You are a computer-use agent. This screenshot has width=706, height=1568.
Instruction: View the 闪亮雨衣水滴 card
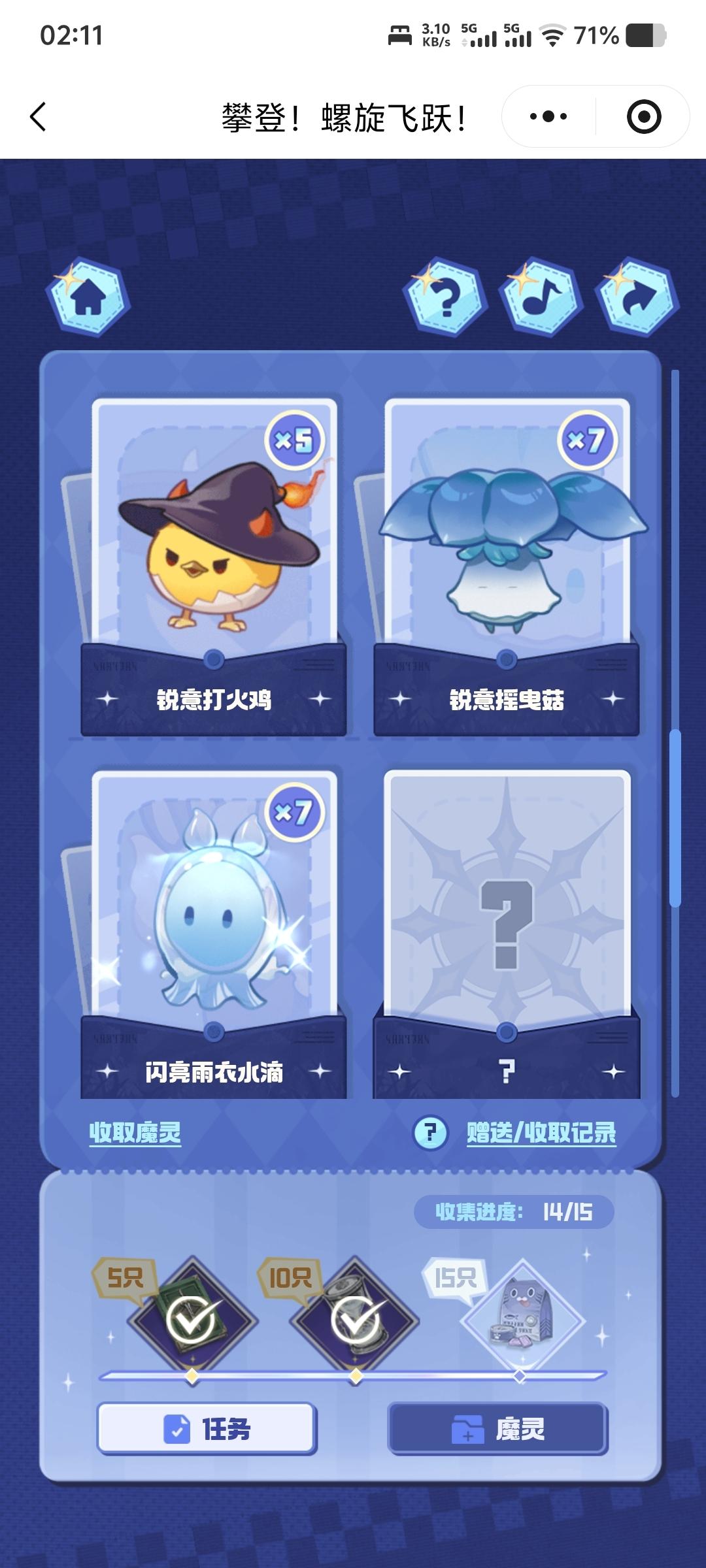pos(214,928)
